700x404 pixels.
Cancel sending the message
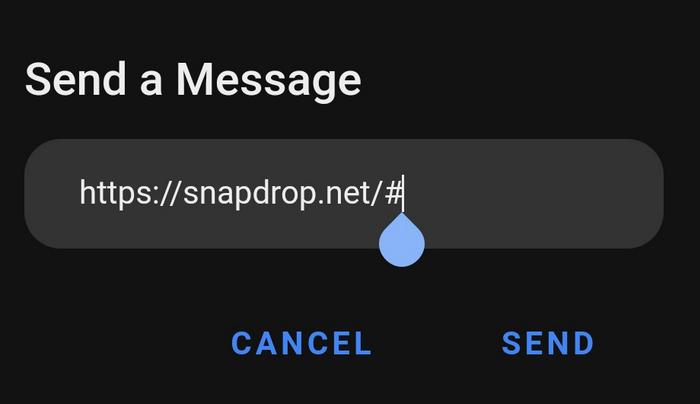pyautogui.click(x=301, y=343)
